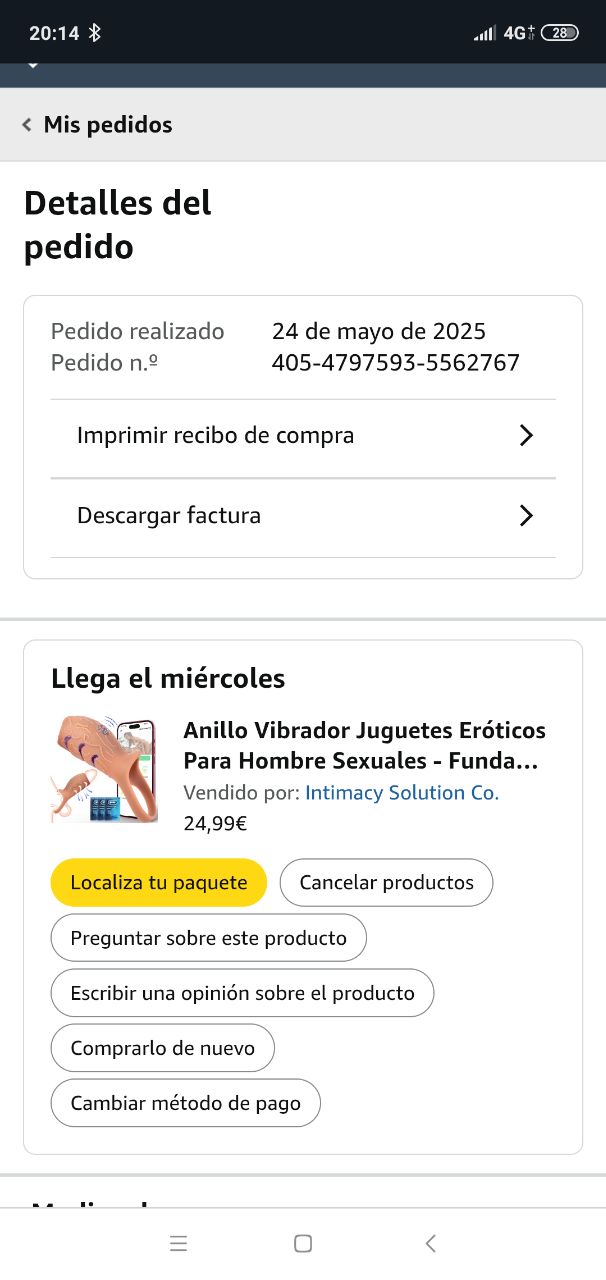Tap the system home button
The image size is (606, 1280).
coord(303,1243)
